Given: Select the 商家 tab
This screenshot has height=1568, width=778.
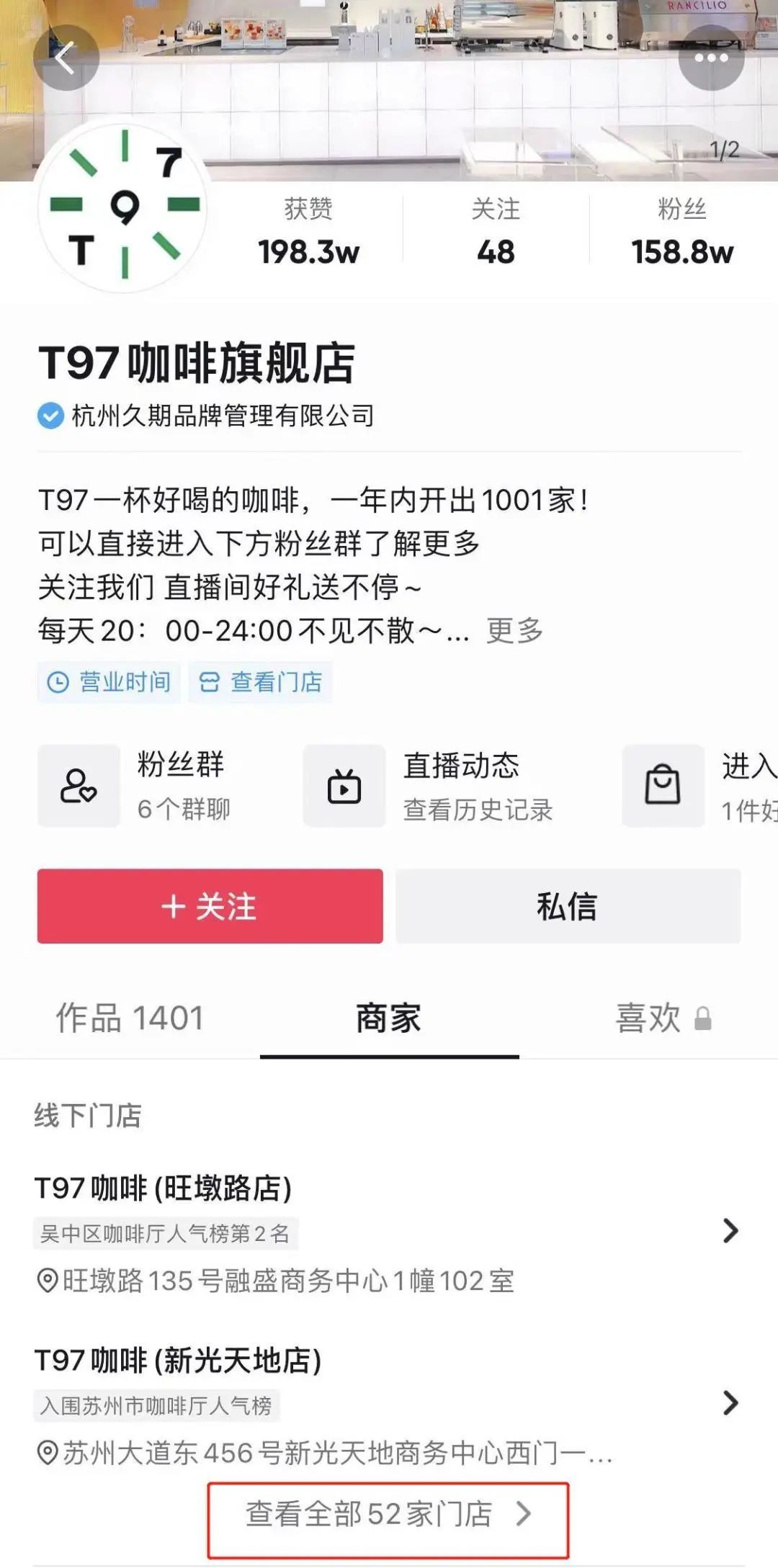Looking at the screenshot, I should pos(389,1018).
